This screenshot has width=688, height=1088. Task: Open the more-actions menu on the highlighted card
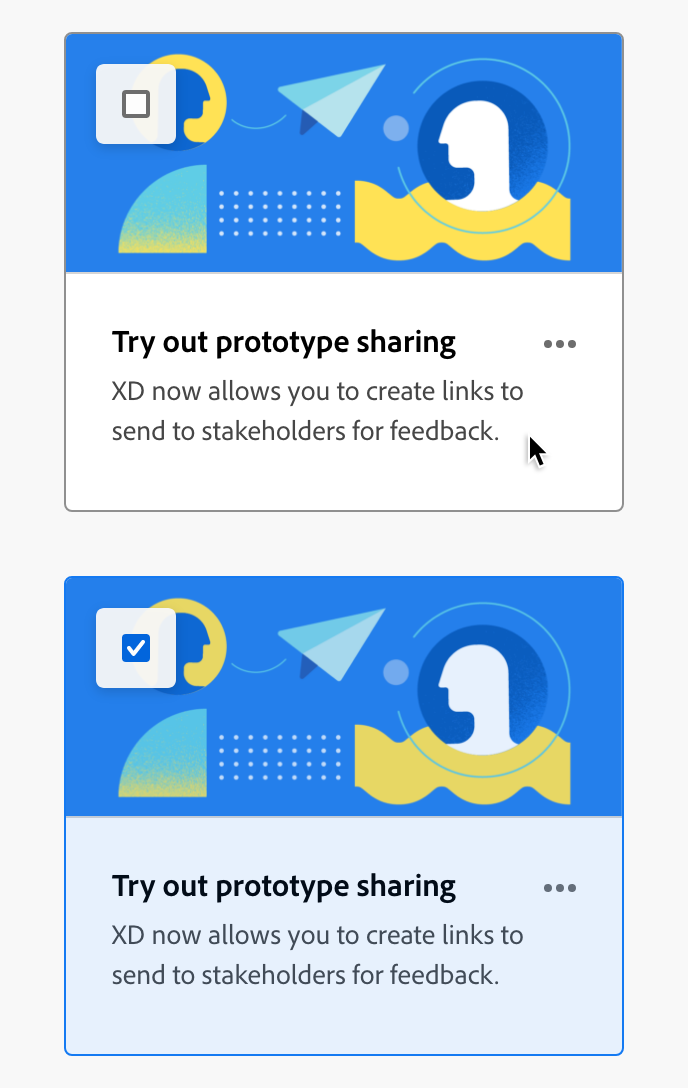560,888
